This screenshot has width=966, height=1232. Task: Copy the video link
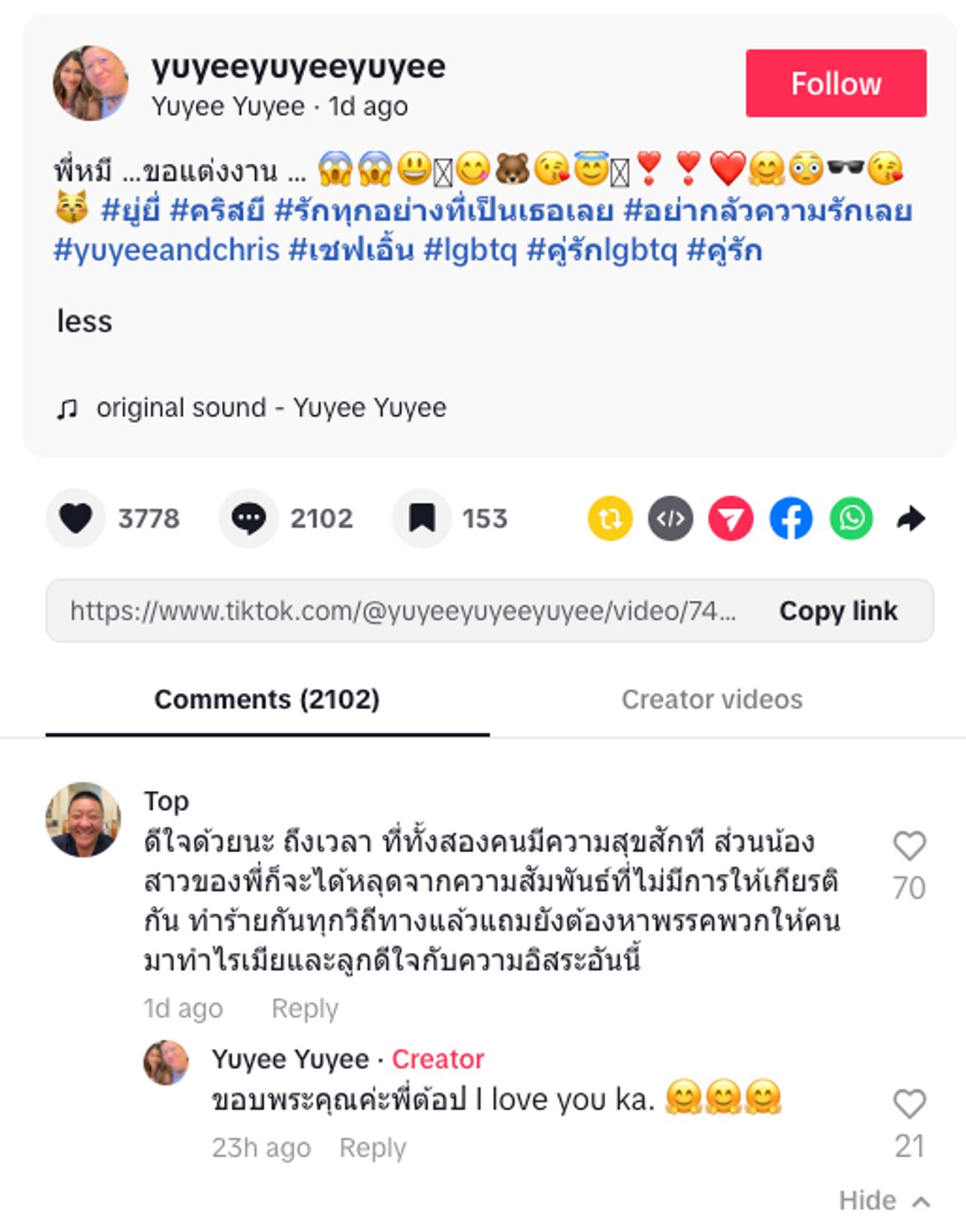tap(838, 611)
